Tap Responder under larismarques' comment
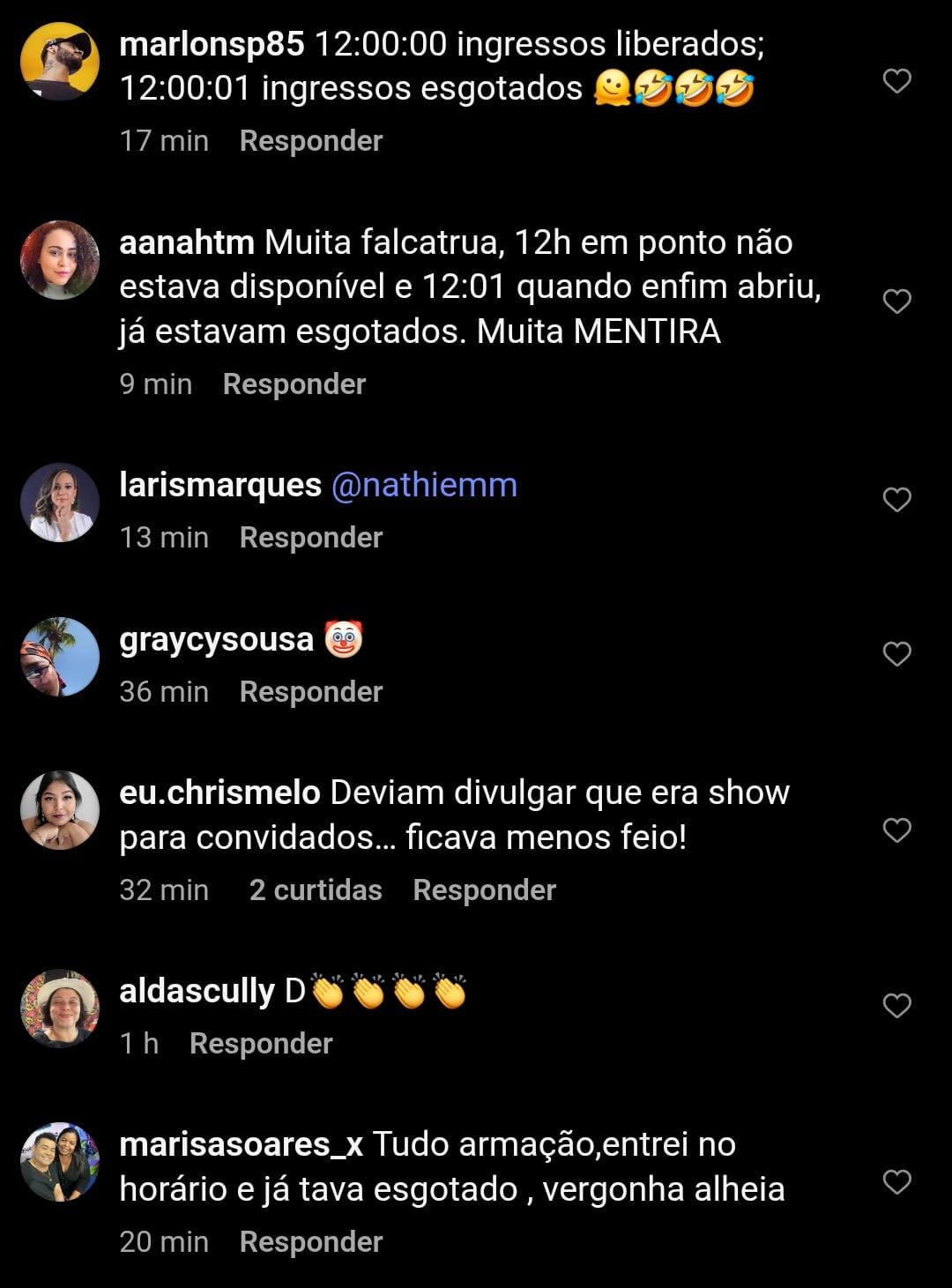 [x=310, y=538]
